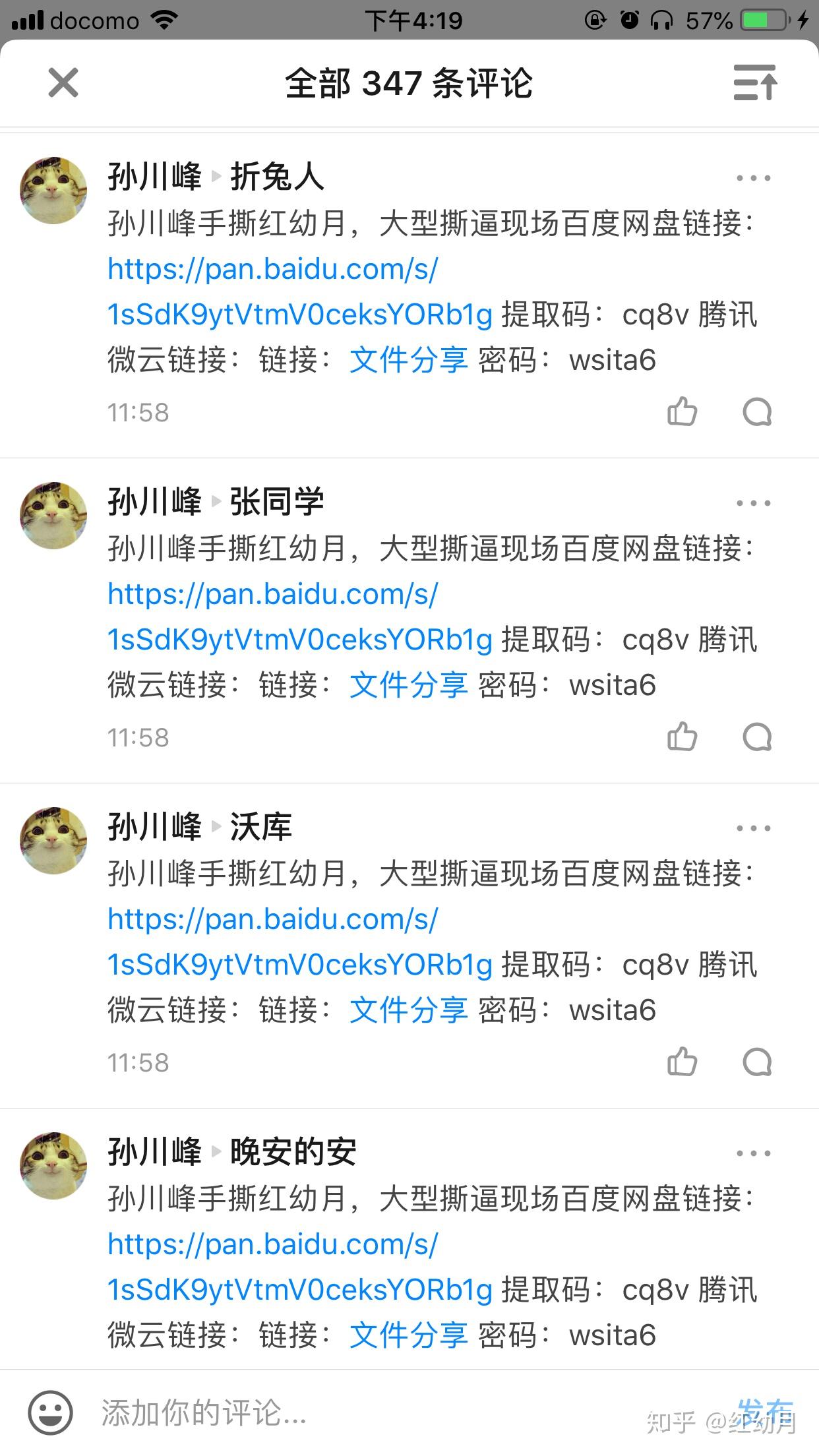This screenshot has width=819, height=1456.
Task: Open more options on the 晚安的安 comment
Action: click(x=752, y=1152)
